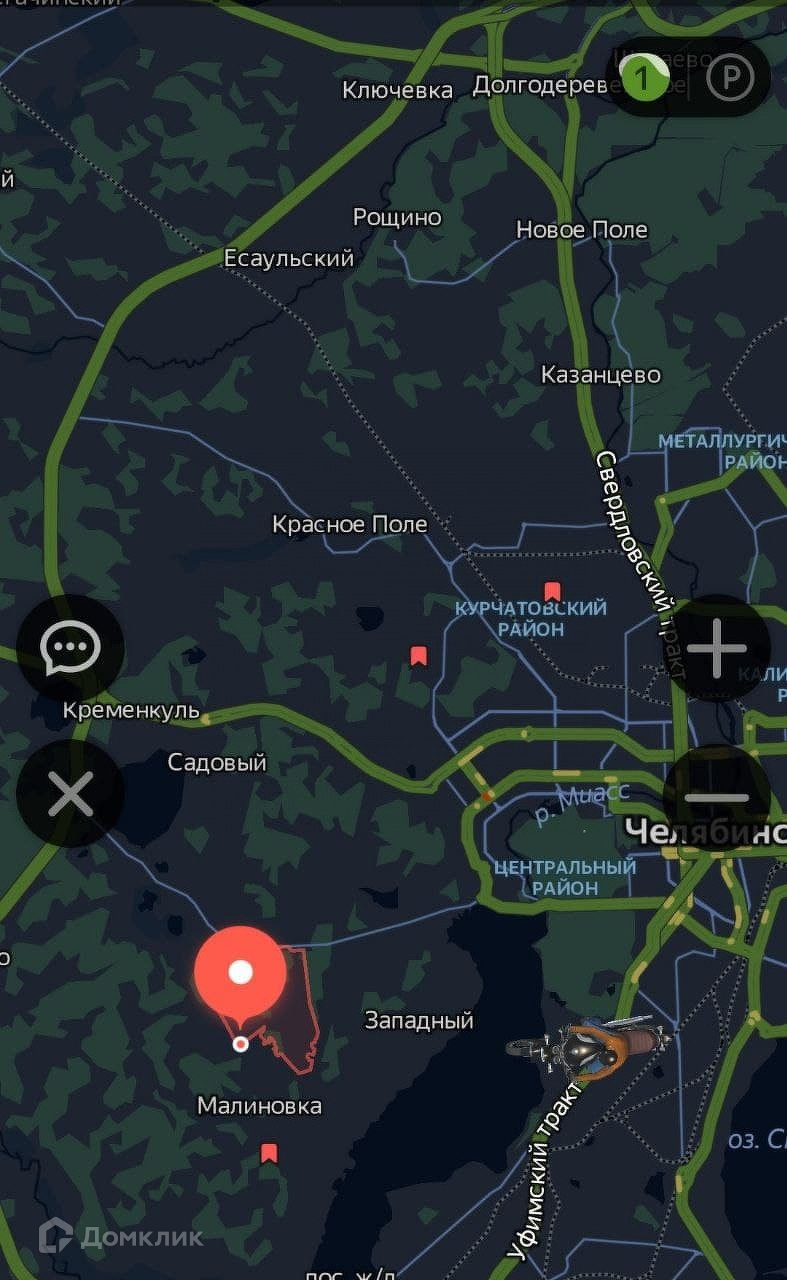Open the road events speech bubble

(x=70, y=649)
